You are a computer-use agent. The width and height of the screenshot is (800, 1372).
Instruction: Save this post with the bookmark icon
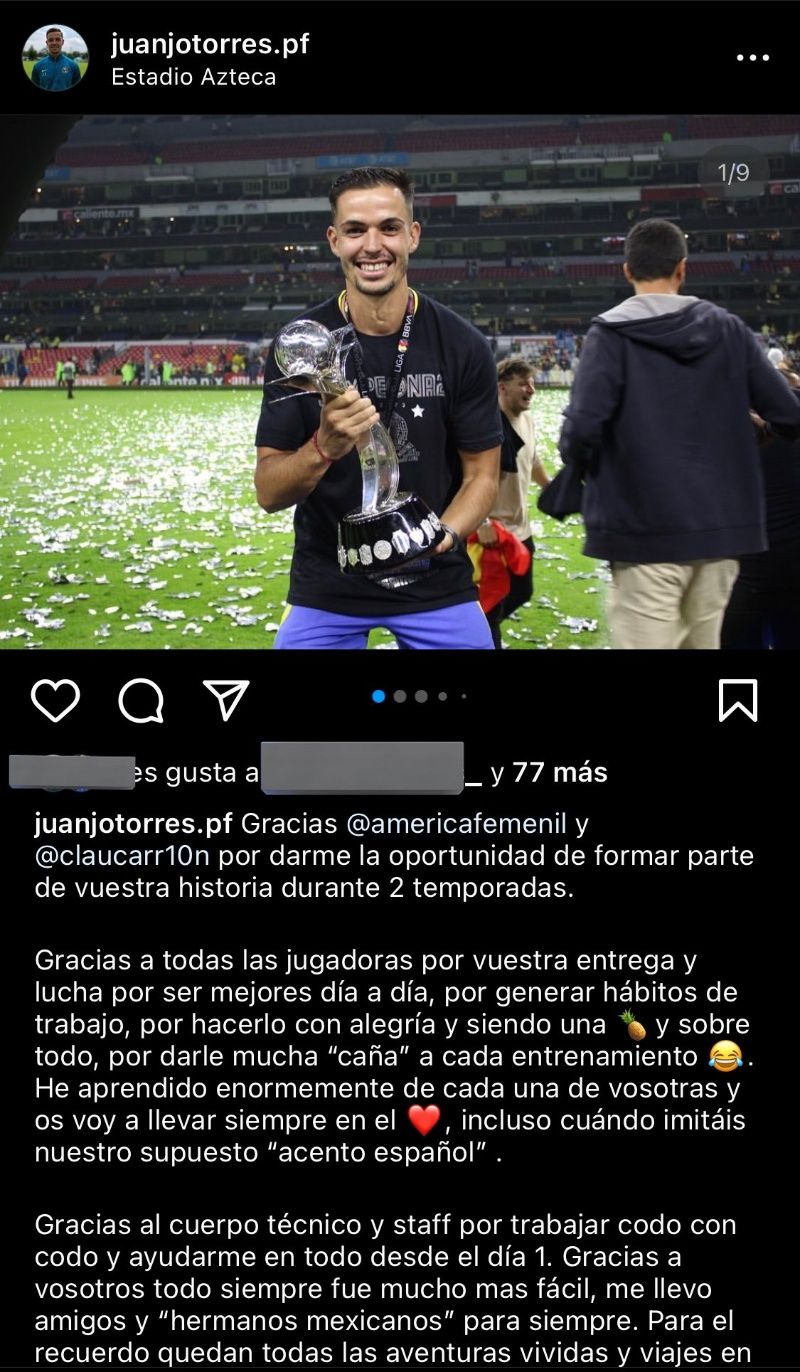738,700
